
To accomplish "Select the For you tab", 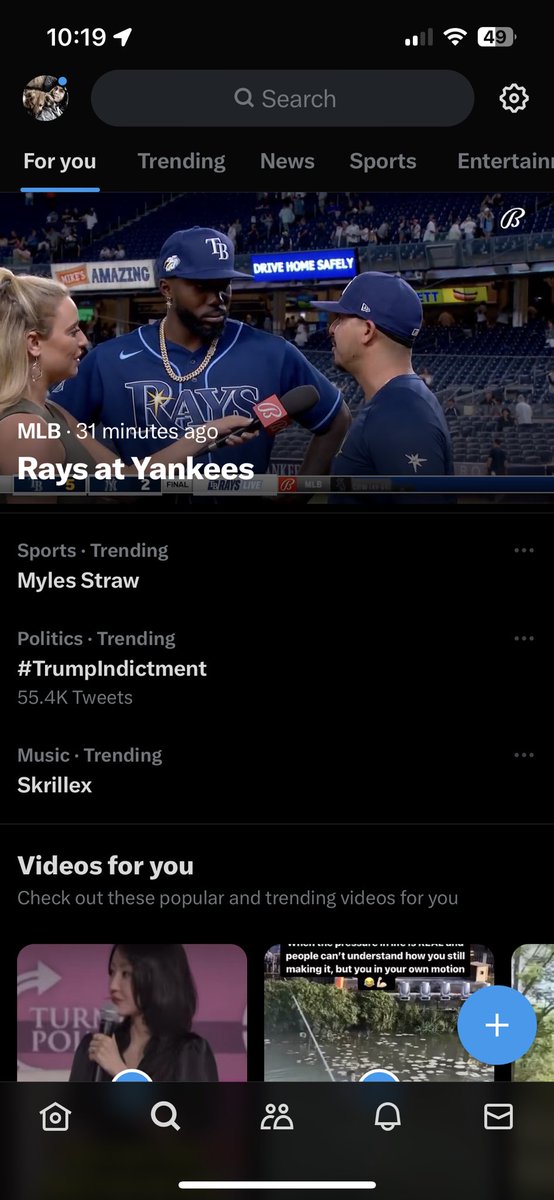I will (60, 161).
